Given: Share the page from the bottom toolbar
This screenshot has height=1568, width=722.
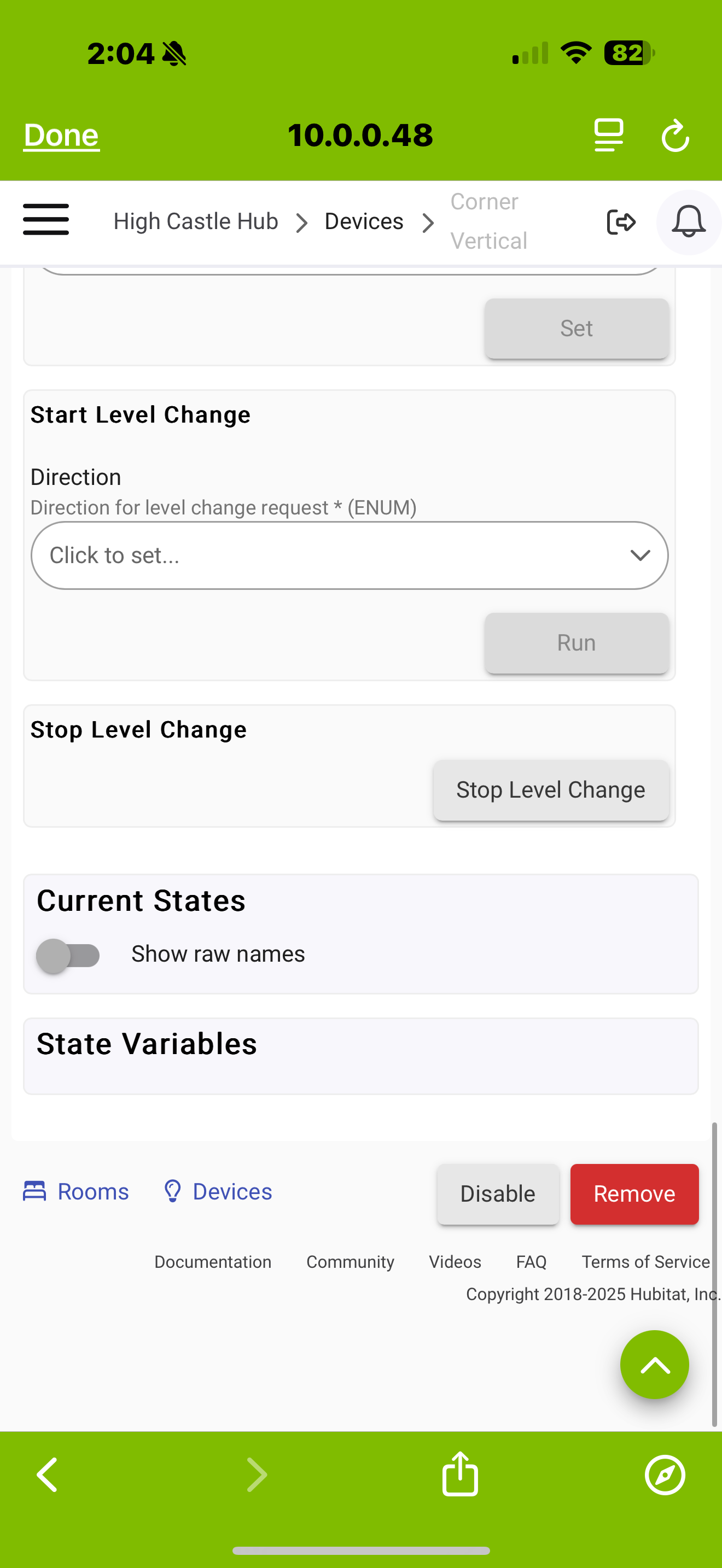Looking at the screenshot, I should [x=459, y=1475].
